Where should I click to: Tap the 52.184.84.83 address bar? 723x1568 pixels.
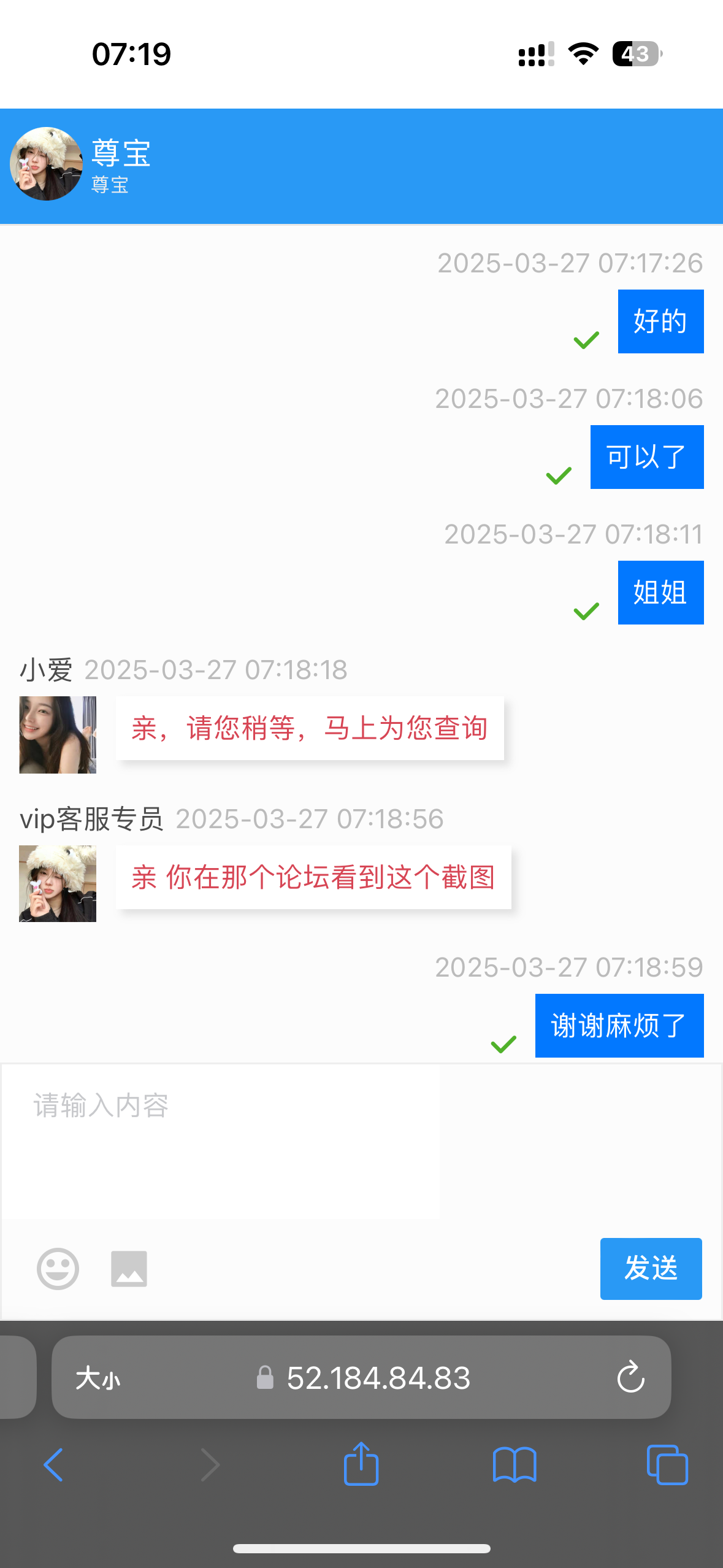pyautogui.click(x=378, y=1378)
